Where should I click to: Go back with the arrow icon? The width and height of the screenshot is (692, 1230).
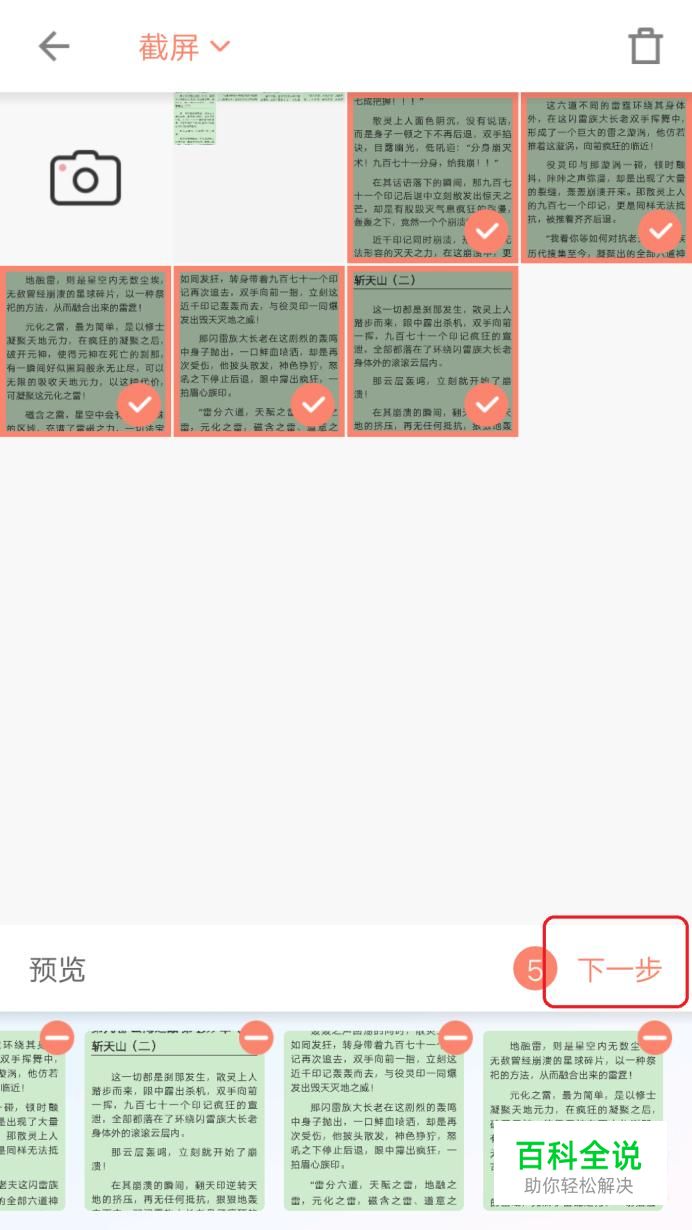tap(54, 46)
